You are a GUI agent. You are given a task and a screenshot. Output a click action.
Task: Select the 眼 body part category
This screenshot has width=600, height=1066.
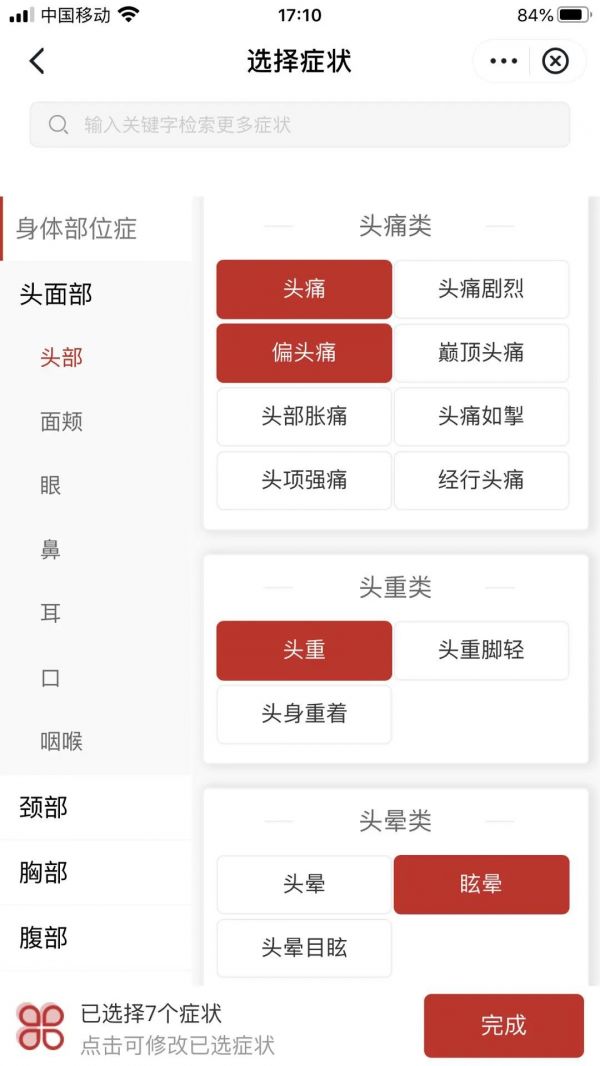(x=51, y=486)
